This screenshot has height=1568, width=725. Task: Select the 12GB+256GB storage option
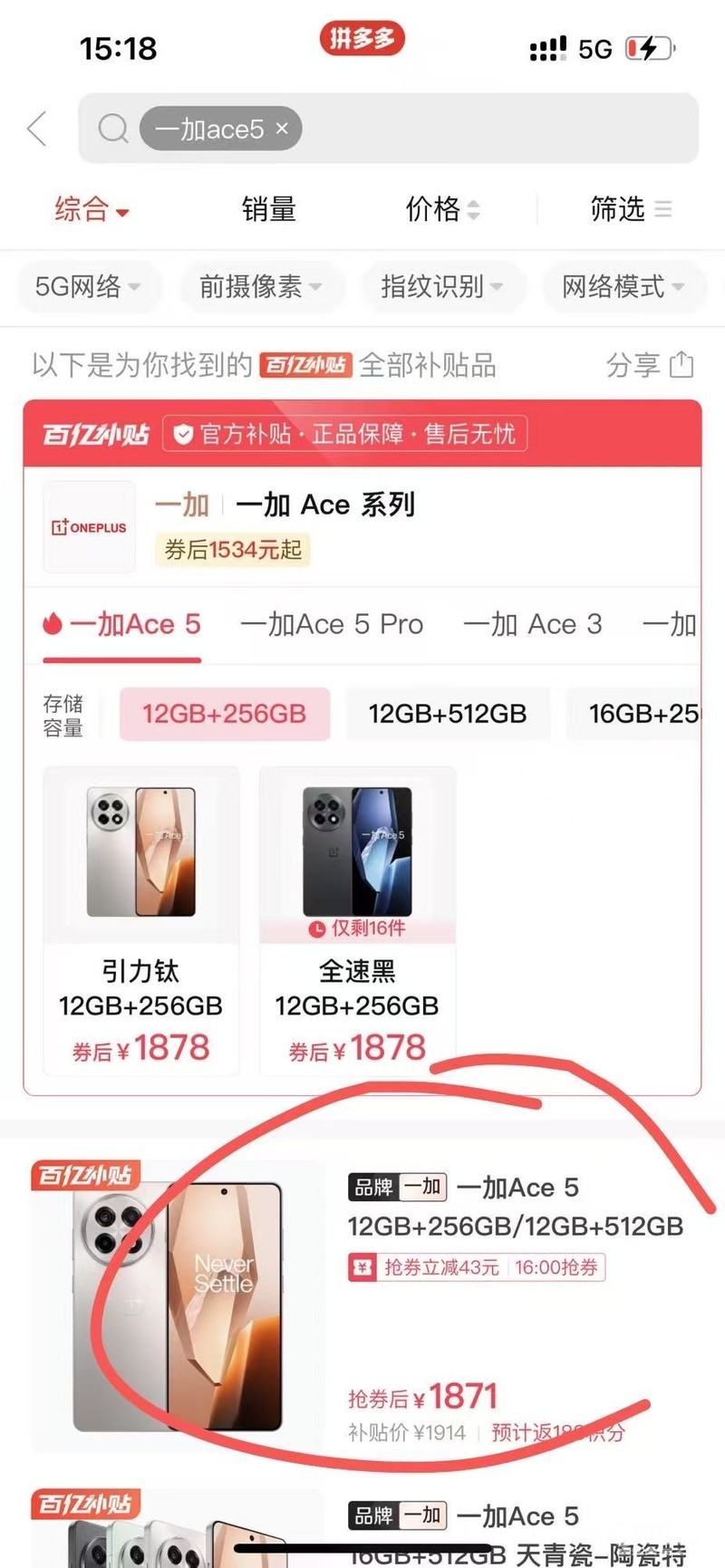(x=224, y=714)
